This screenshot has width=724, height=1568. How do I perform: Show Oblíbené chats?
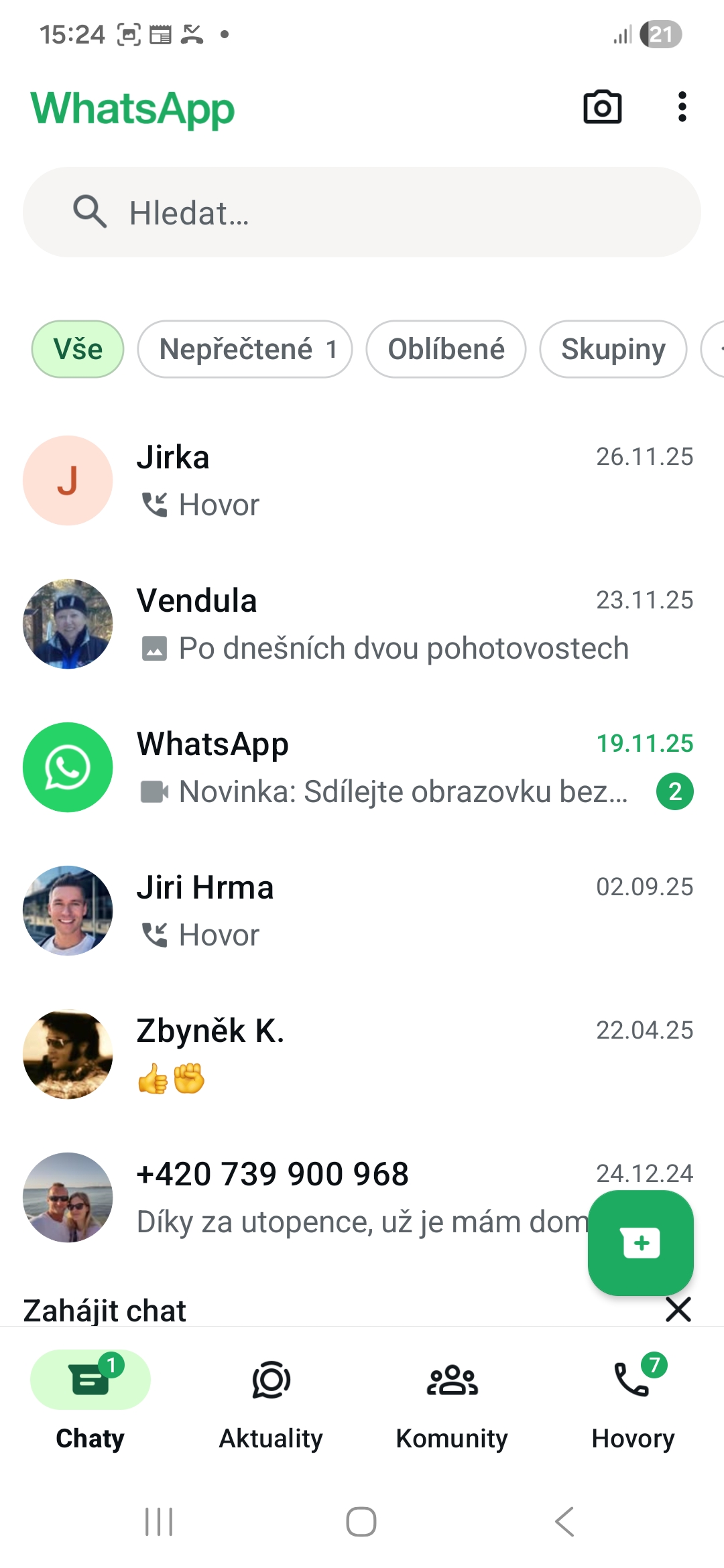click(x=446, y=349)
